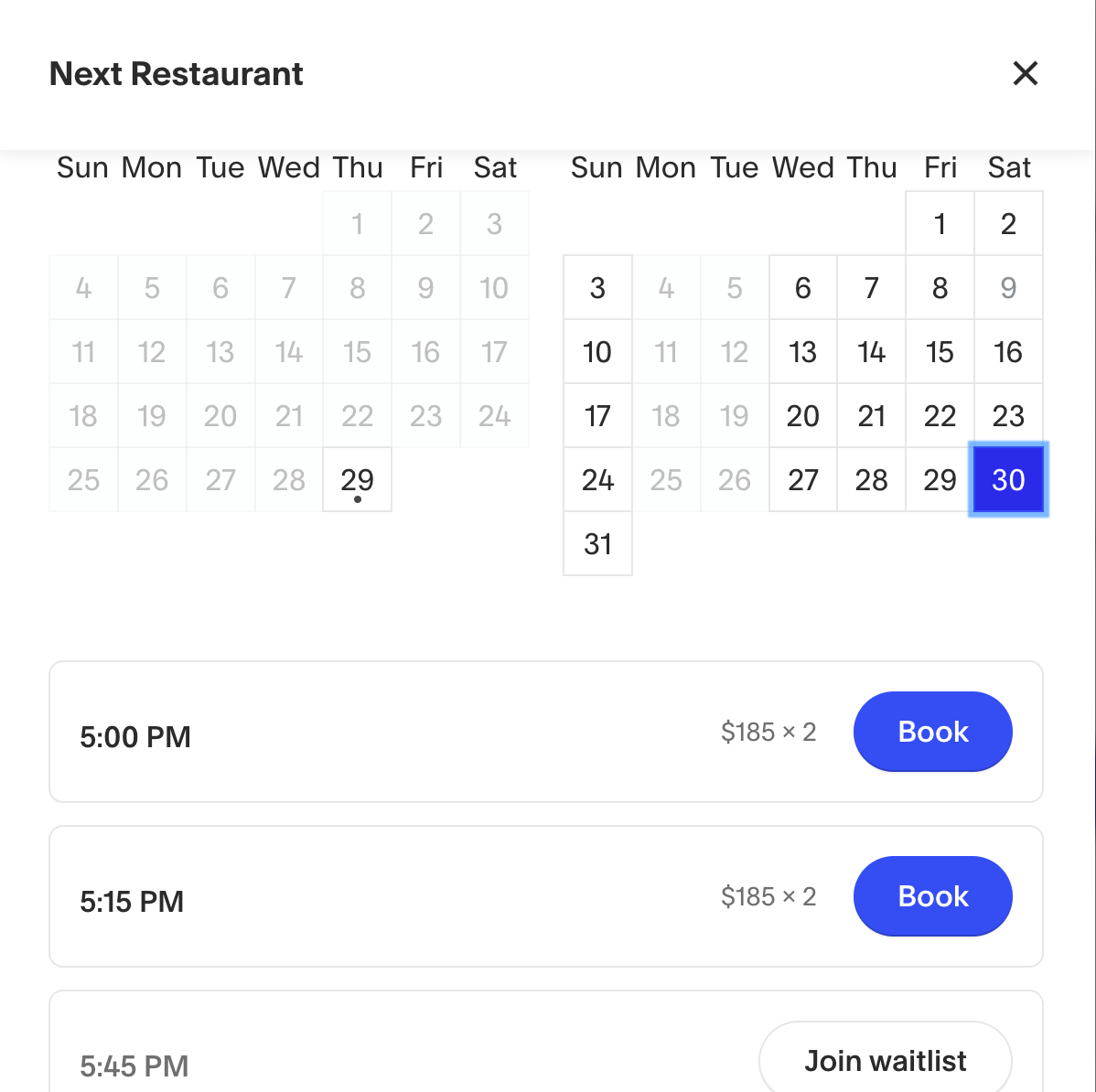Choose Wednesday the 6th in right calendar

tap(803, 287)
